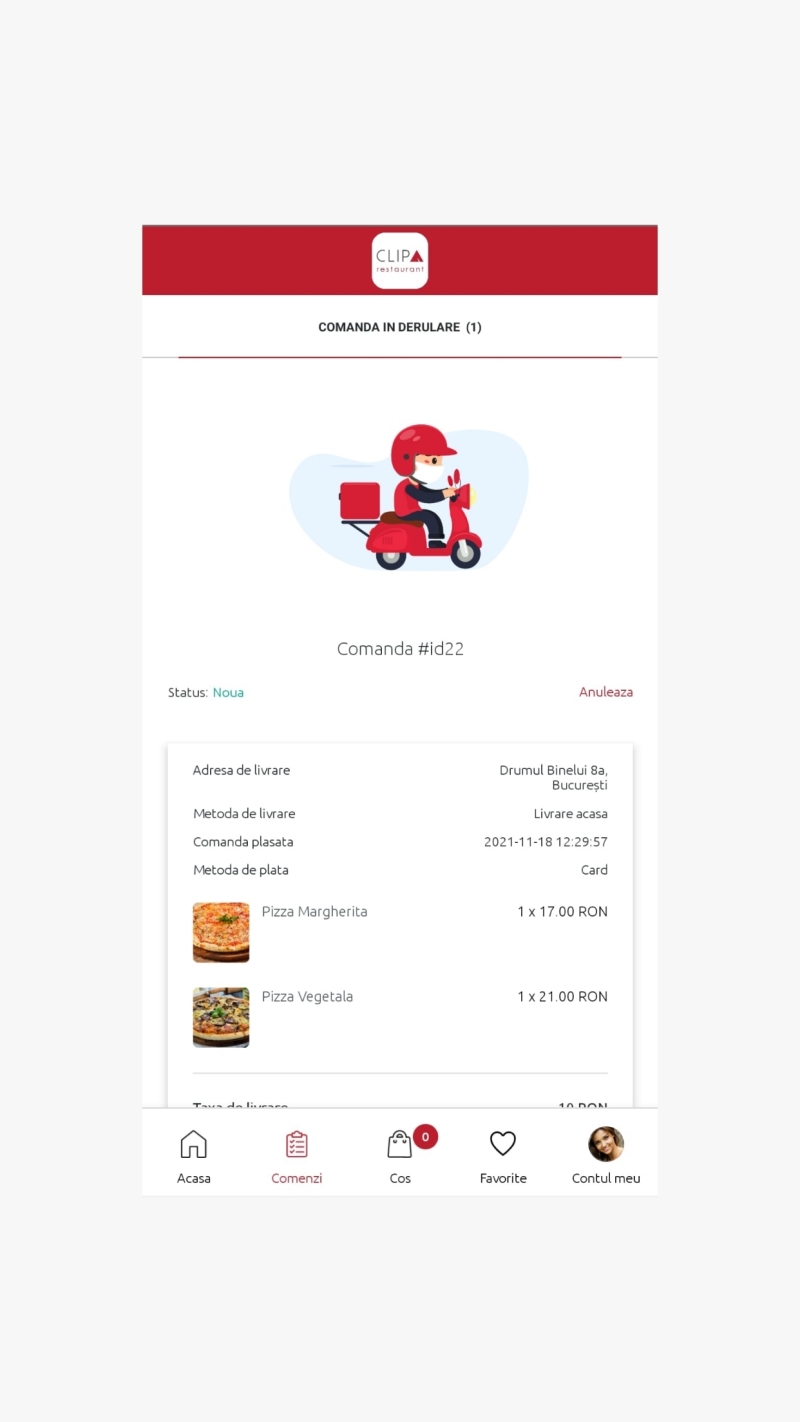800x1422 pixels.
Task: Switch to the COMANDA IN DERULARE tab
Action: point(400,327)
